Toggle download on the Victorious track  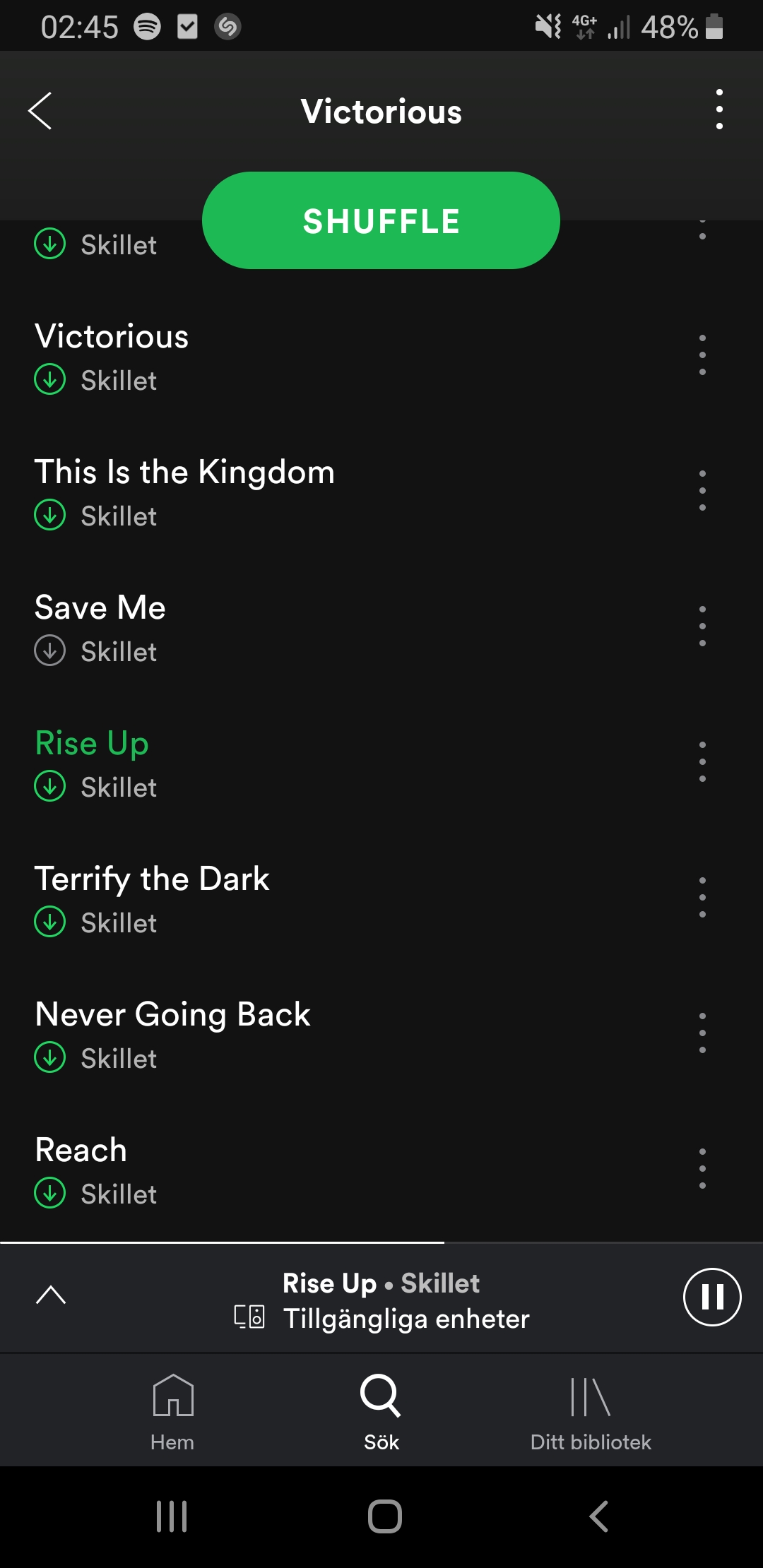[x=49, y=380]
